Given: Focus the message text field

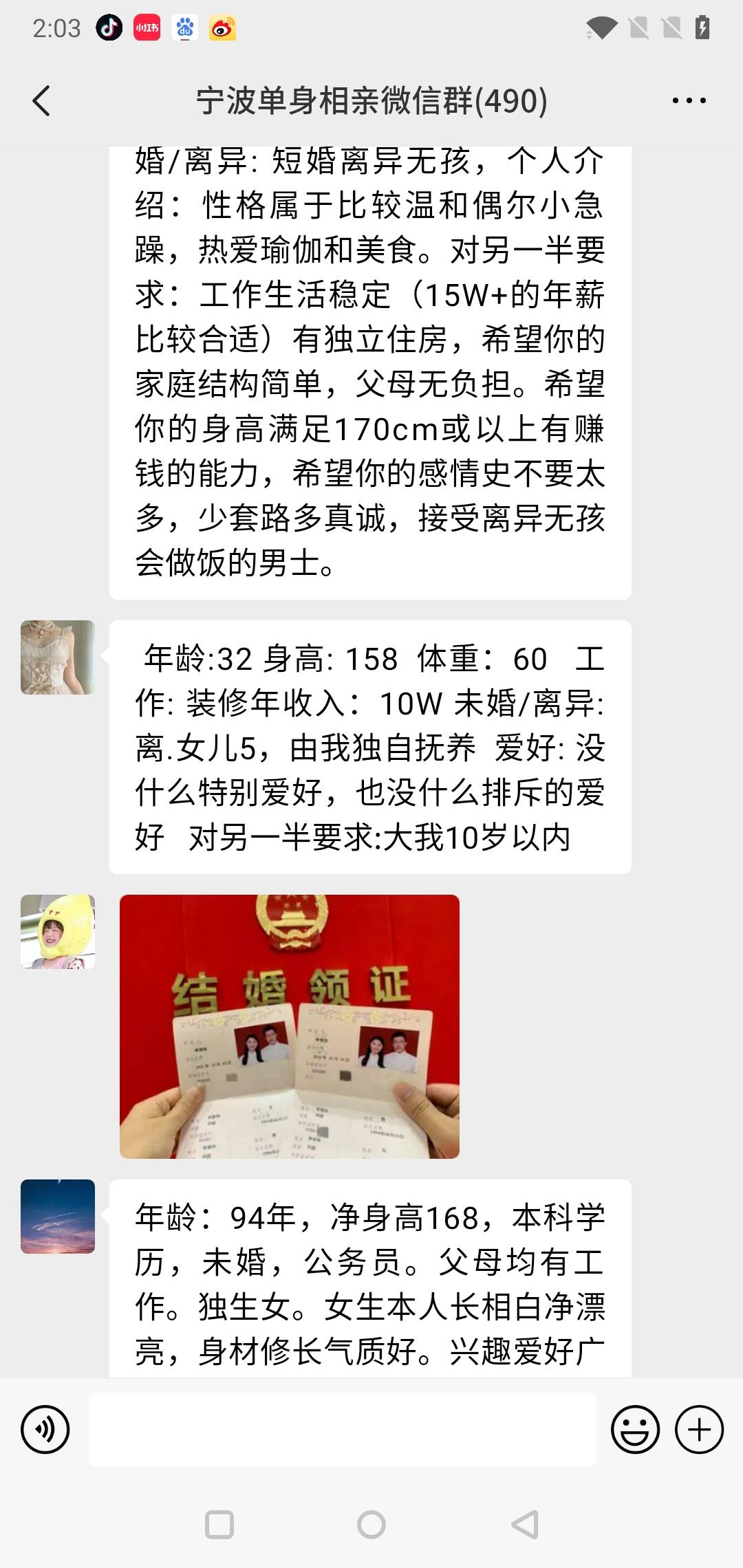Looking at the screenshot, I should pyautogui.click(x=342, y=1430).
